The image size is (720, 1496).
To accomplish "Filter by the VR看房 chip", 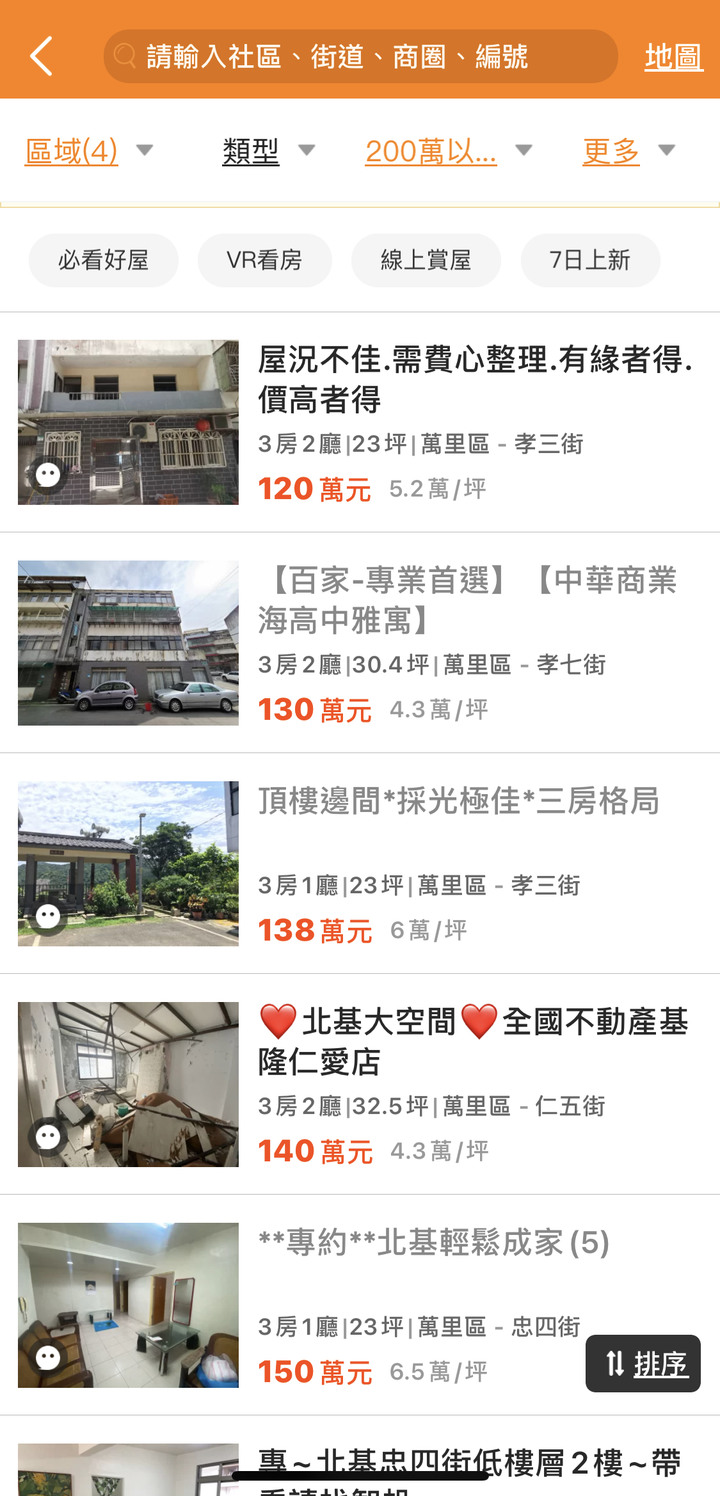I will pos(264,260).
